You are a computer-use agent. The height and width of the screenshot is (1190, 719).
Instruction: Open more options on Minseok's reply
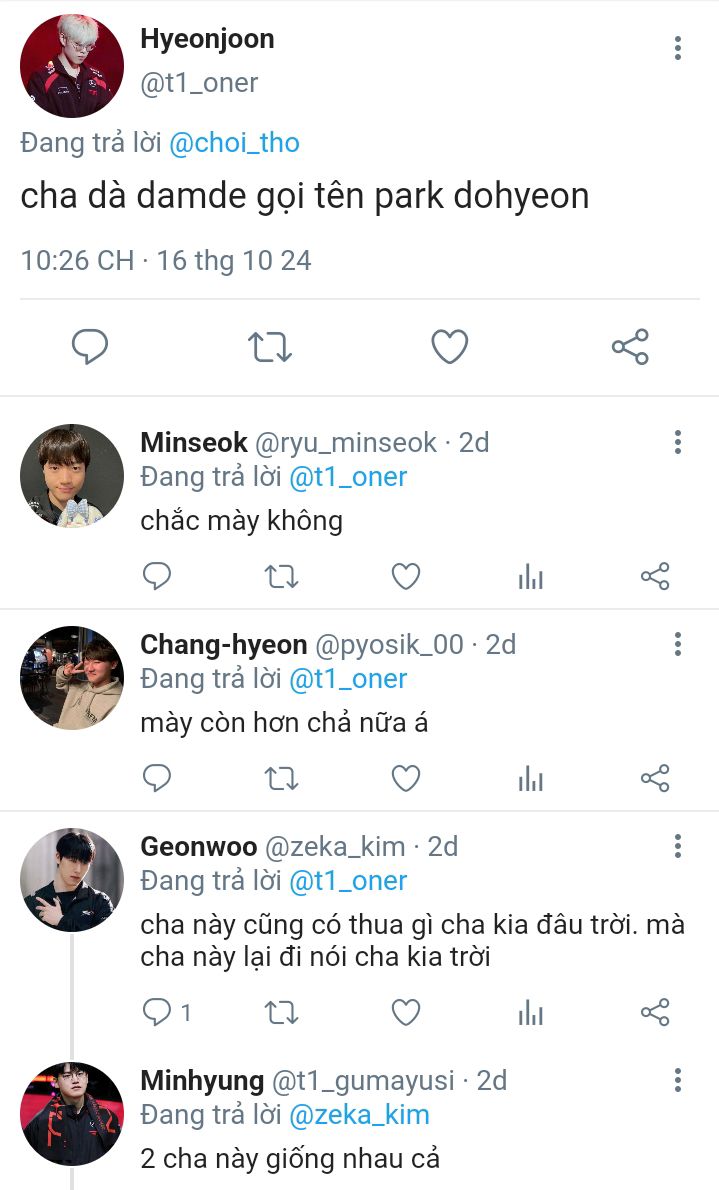[x=678, y=442]
